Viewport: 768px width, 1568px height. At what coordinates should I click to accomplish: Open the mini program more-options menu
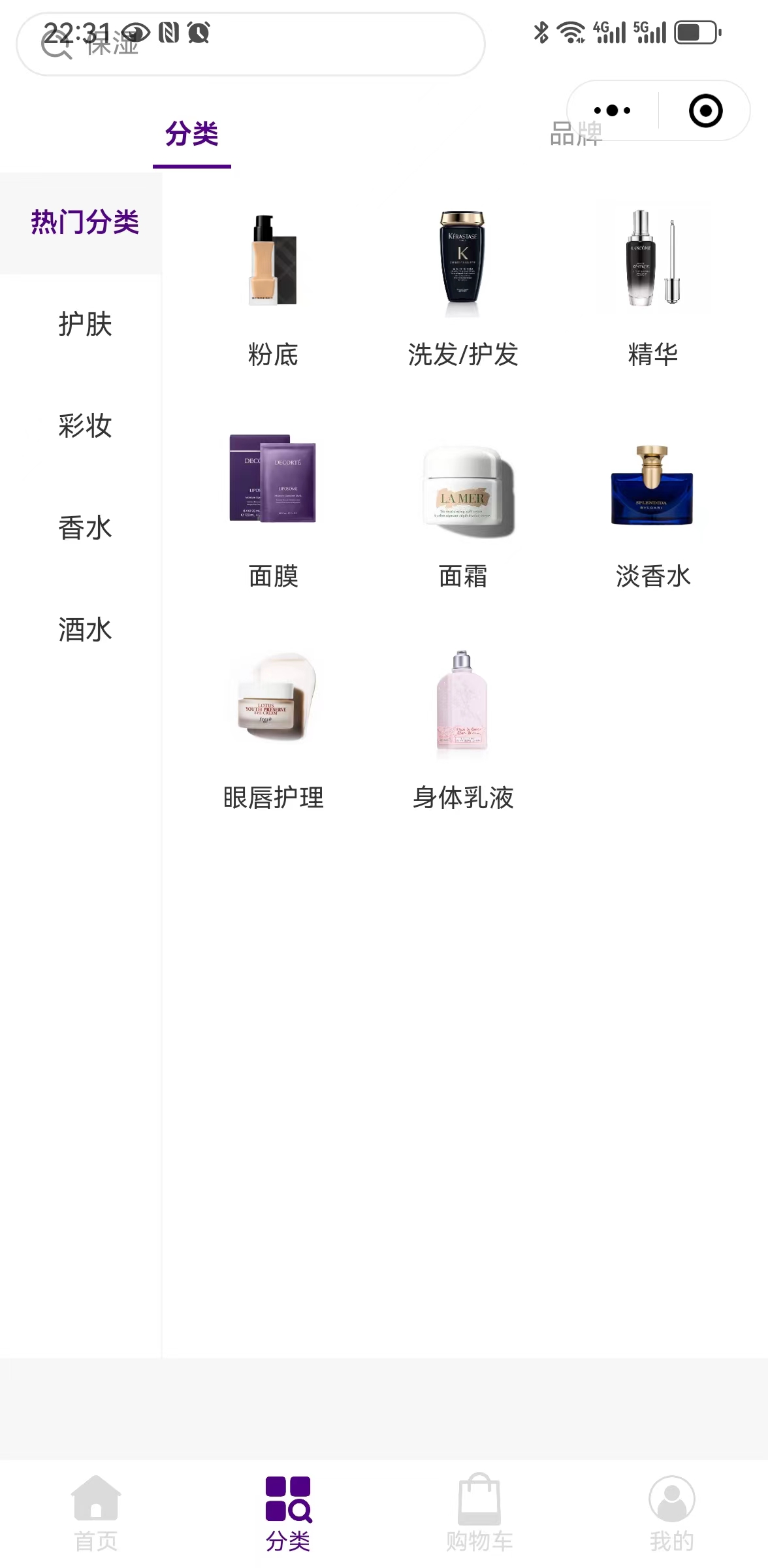[x=612, y=110]
